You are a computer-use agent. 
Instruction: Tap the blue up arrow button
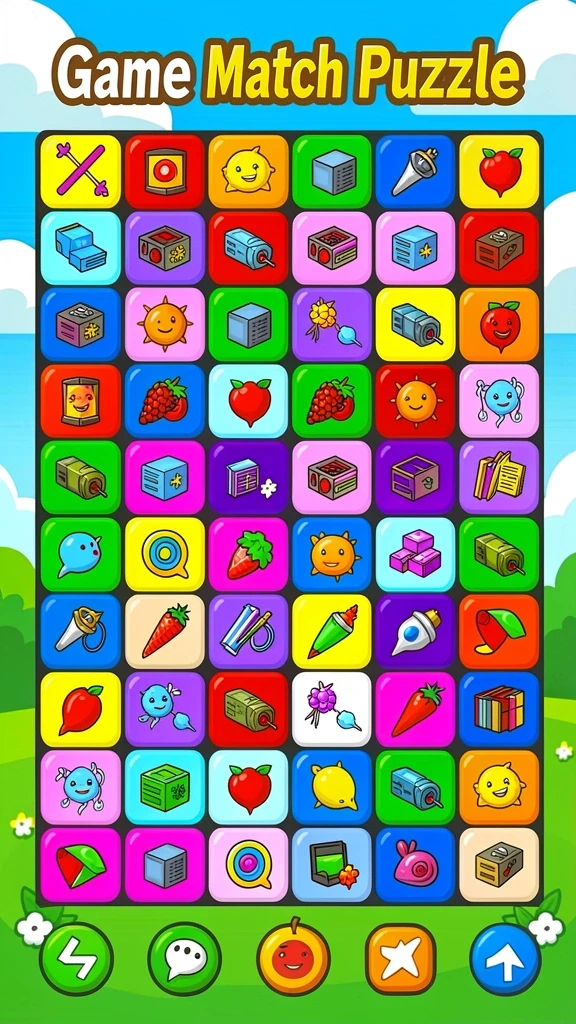pos(506,959)
